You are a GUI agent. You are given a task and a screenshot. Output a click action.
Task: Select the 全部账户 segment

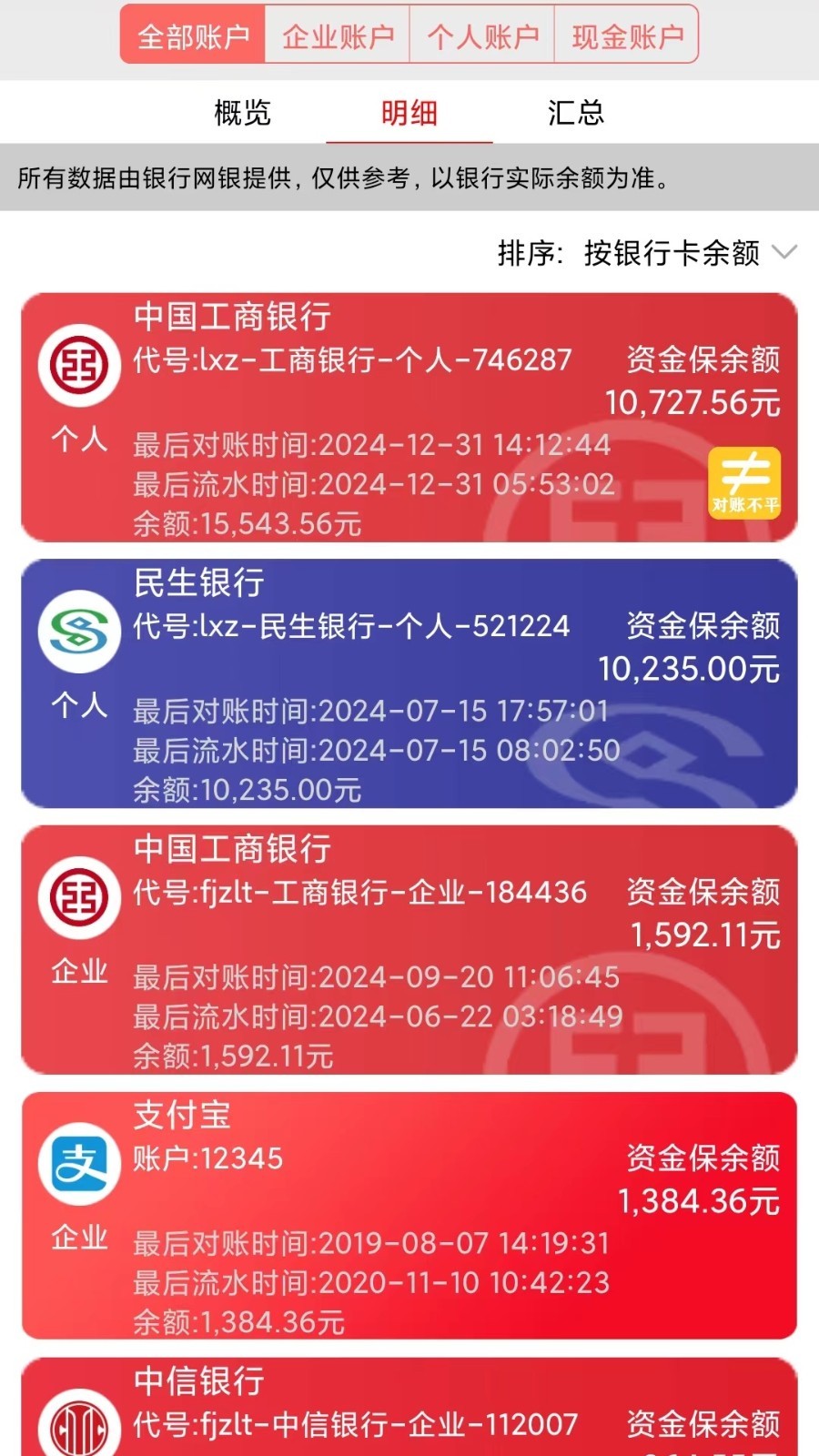pyautogui.click(x=193, y=35)
